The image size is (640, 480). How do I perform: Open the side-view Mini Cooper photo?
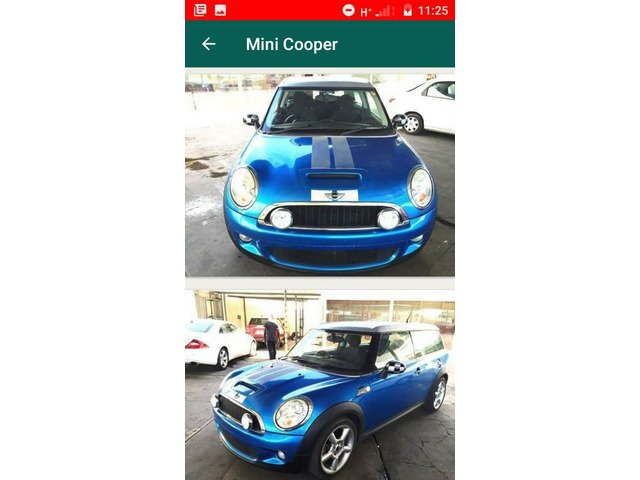pos(320,383)
